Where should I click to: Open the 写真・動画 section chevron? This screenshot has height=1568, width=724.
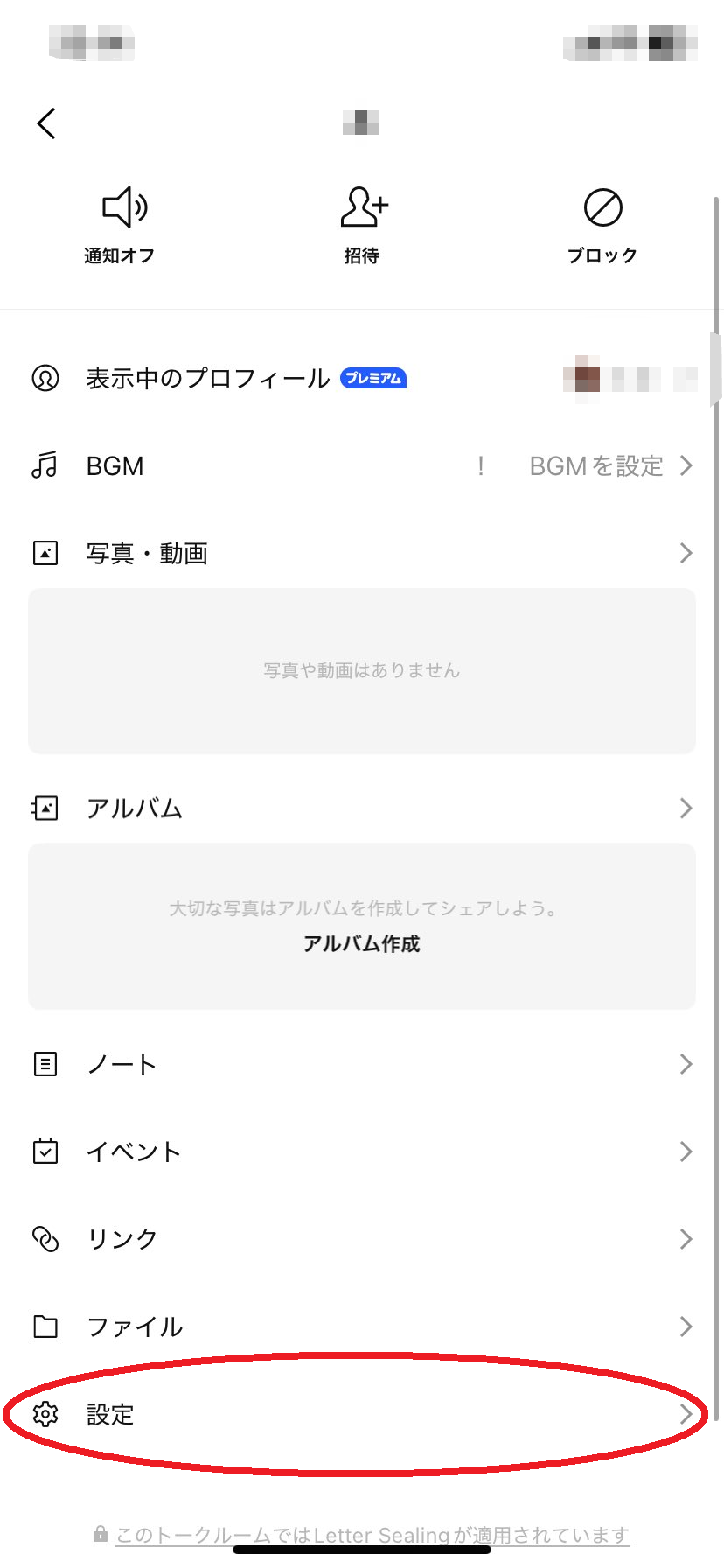(x=687, y=553)
